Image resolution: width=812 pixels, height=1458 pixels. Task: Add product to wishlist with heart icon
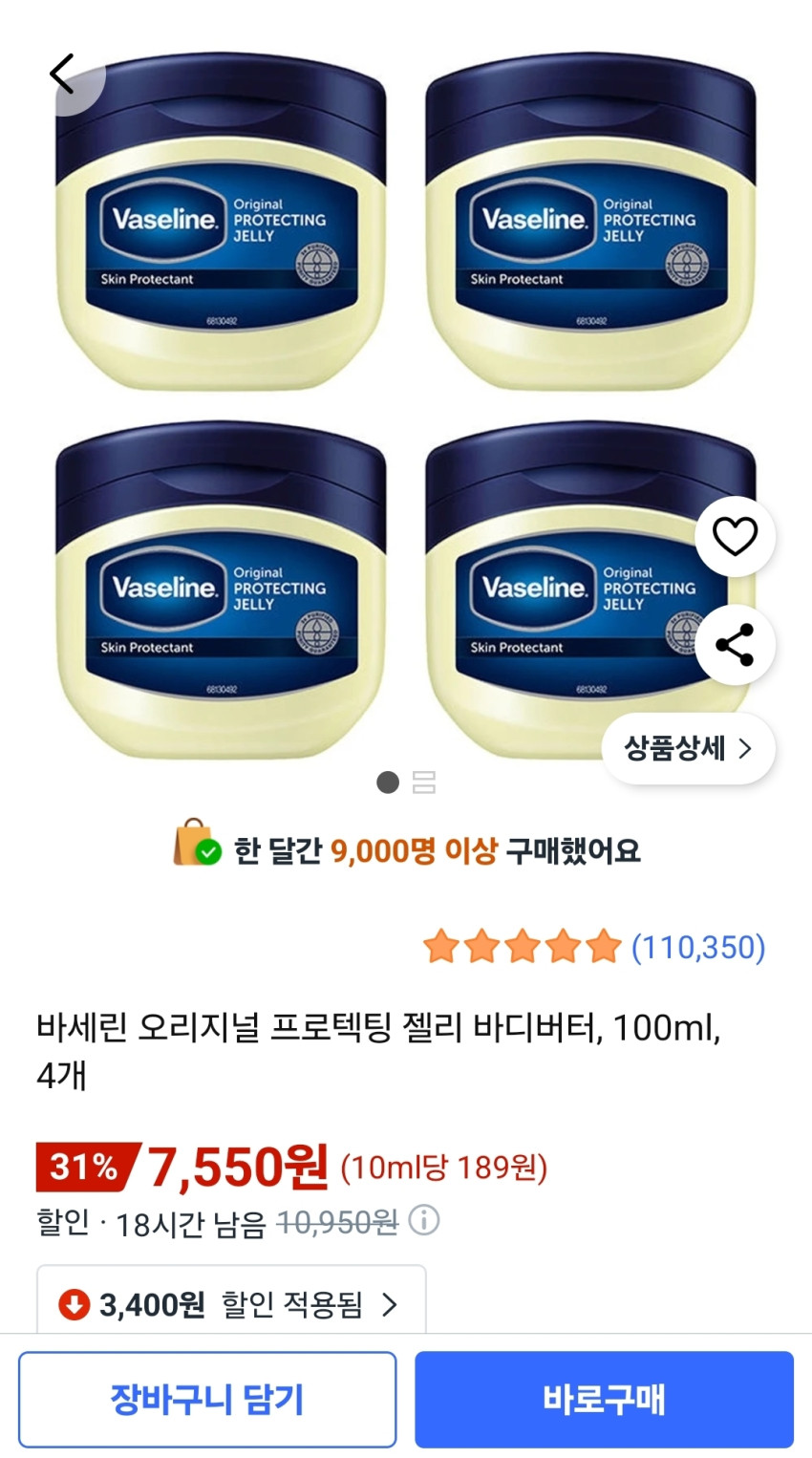click(x=735, y=536)
